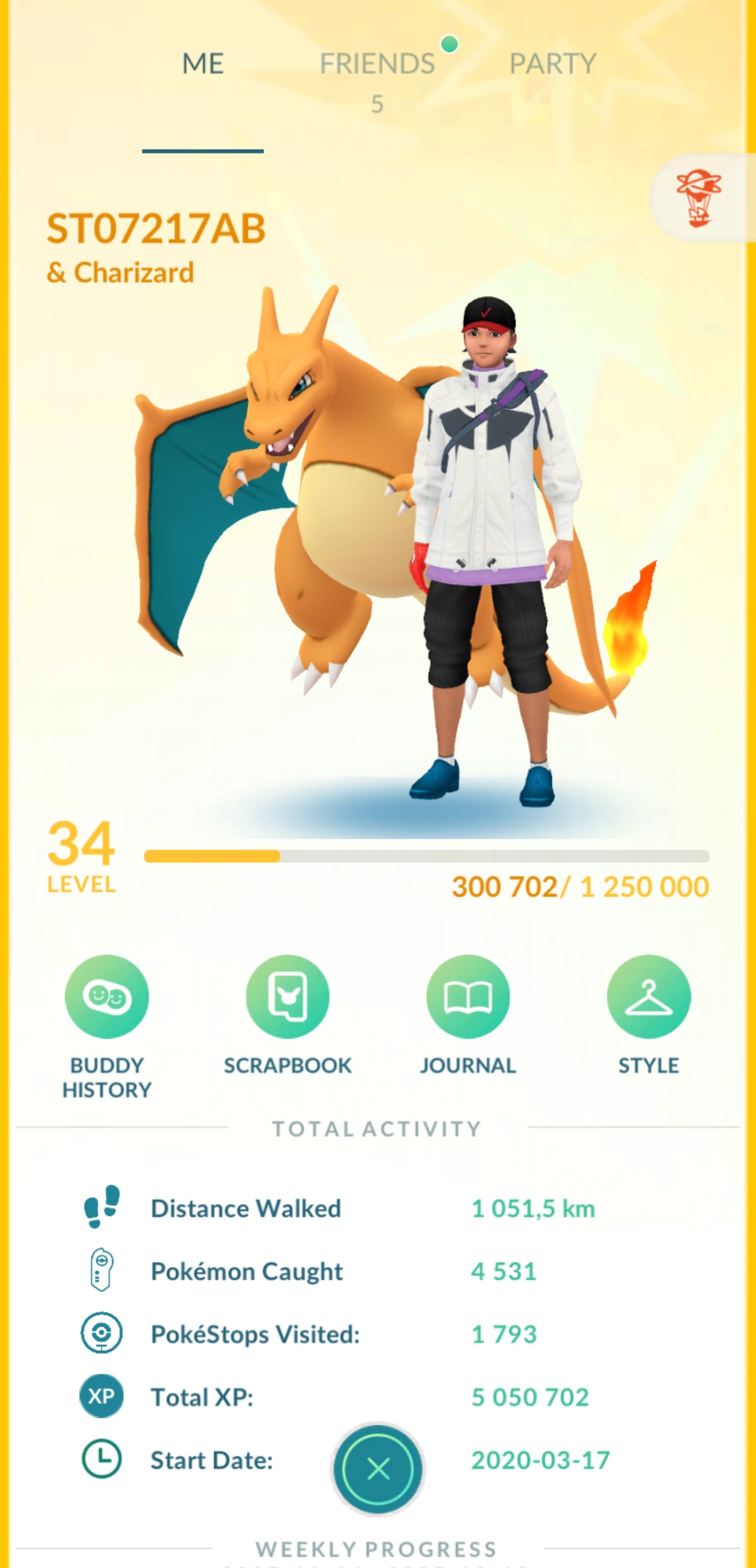Open Buddy History
This screenshot has height=1568, width=756.
click(x=107, y=997)
